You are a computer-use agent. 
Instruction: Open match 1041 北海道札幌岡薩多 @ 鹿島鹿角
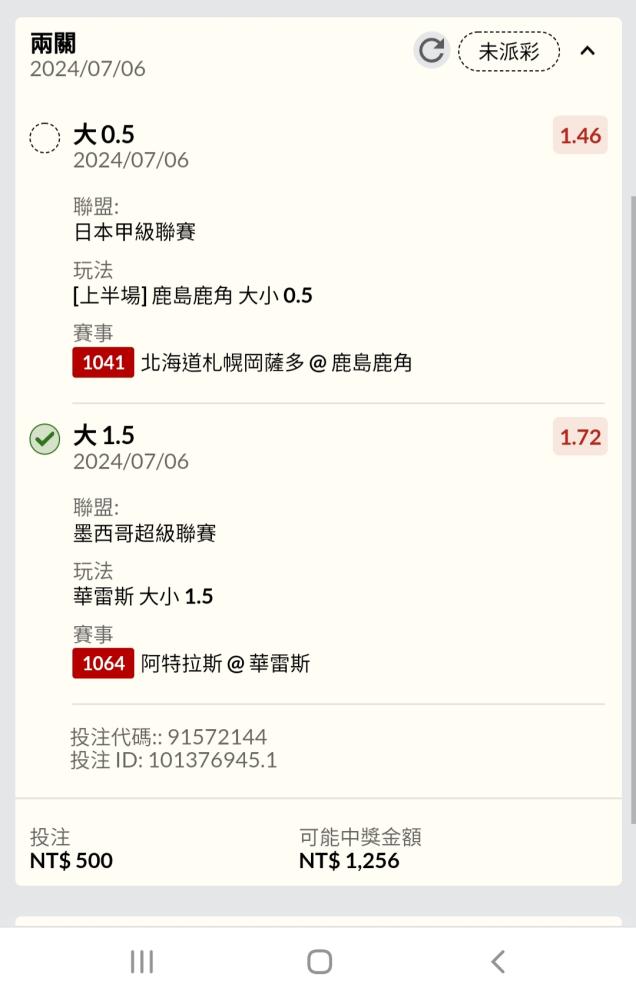242,362
